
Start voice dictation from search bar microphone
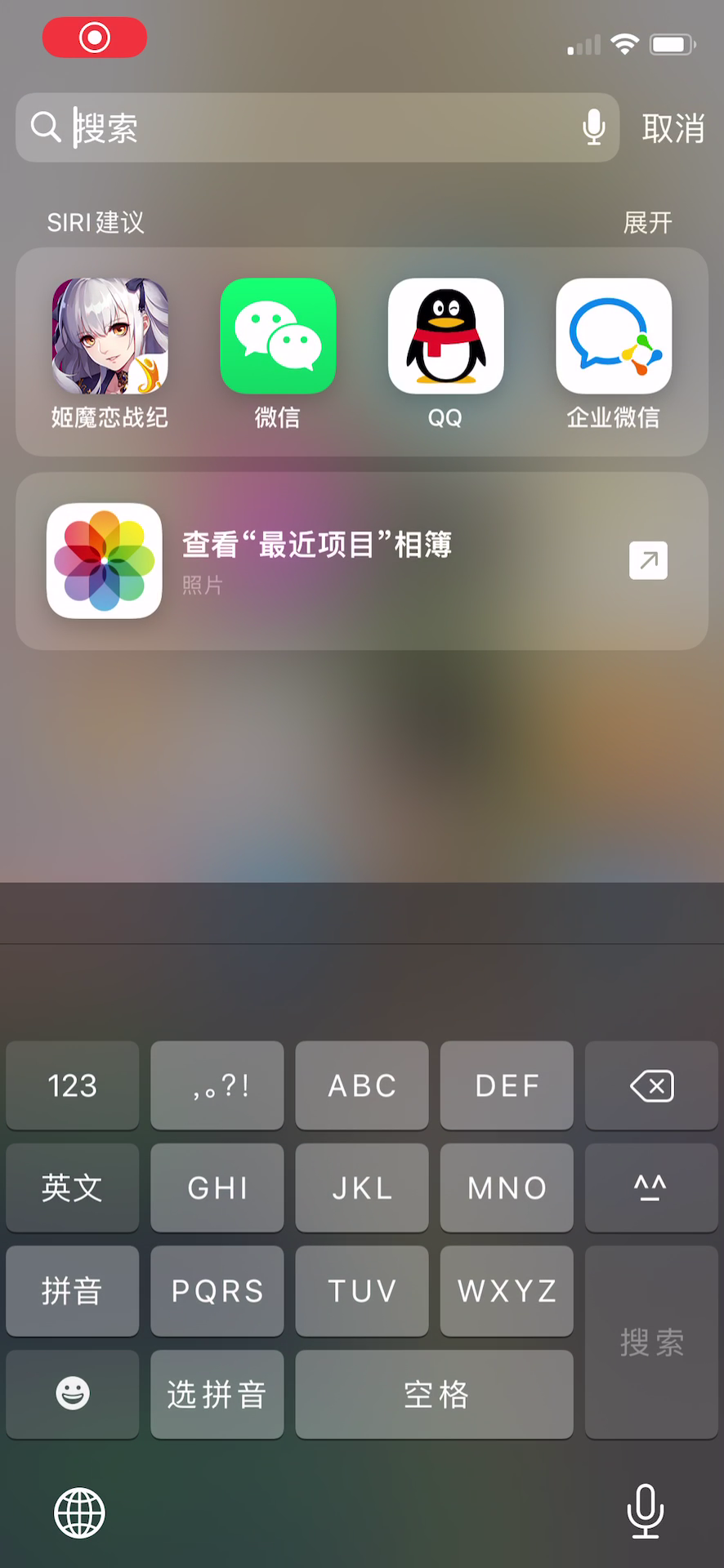[594, 127]
